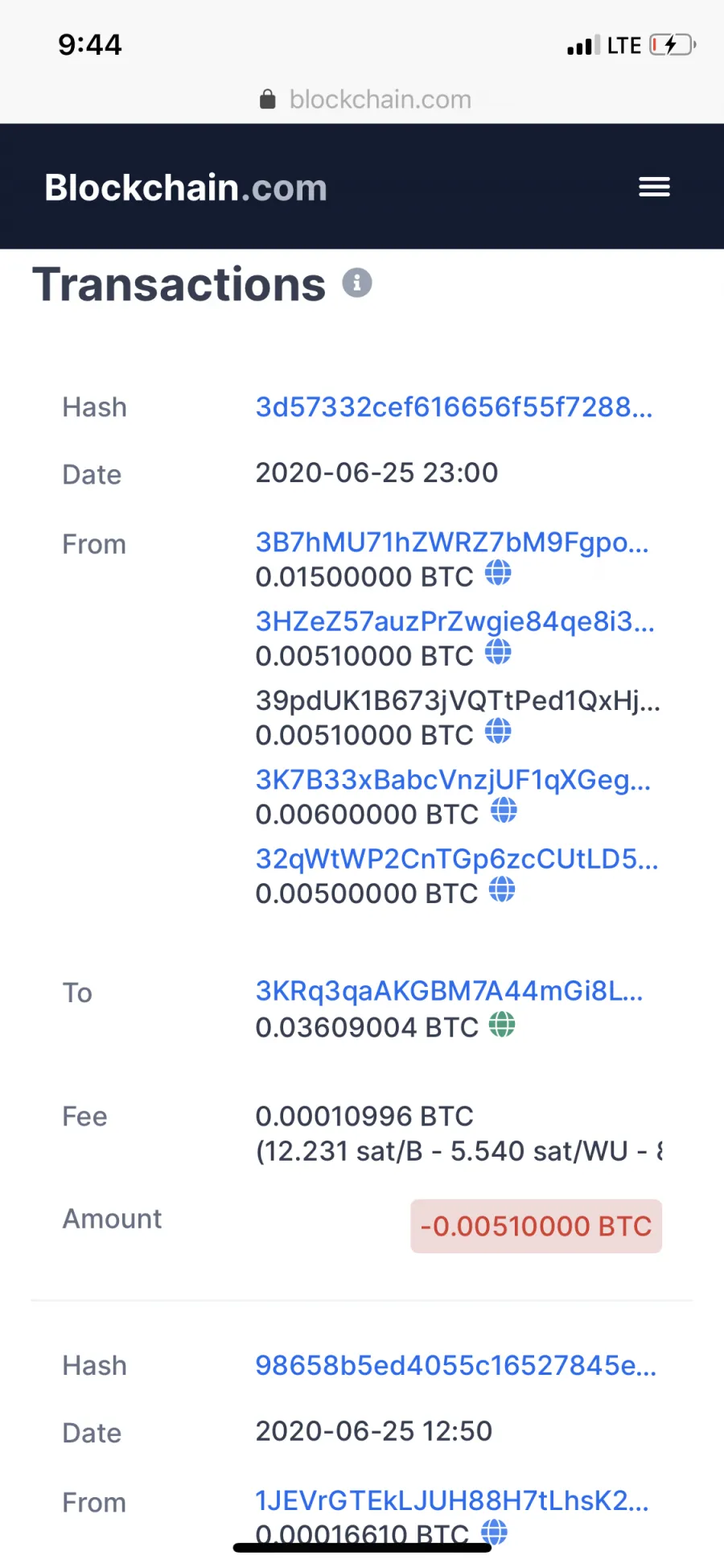Screen dimensions: 724x1568
Task: Tap the green globe next to 0.03609004 BTC
Action: point(502,1025)
